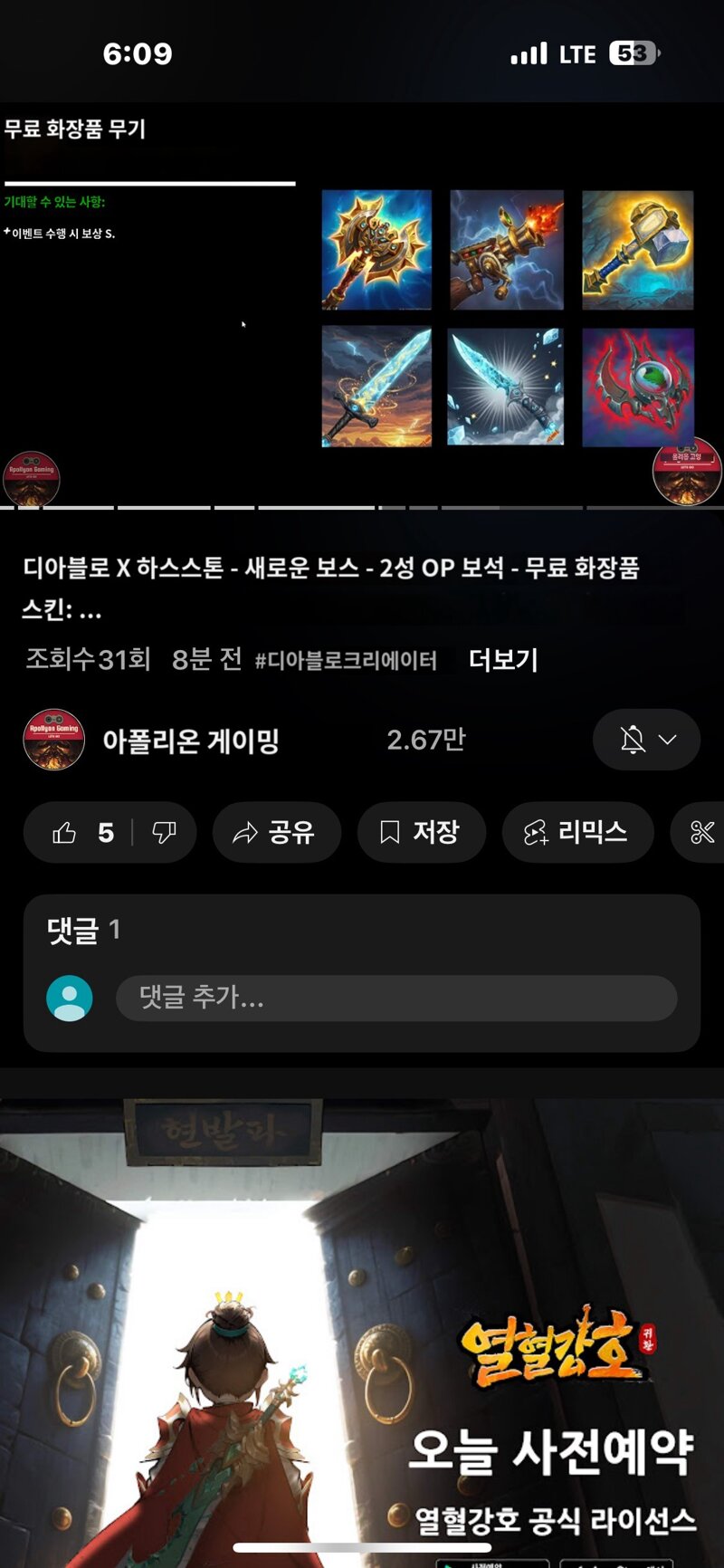724x1568 pixels.
Task: Tap the 댓글 추가 comment field
Action: pos(395,998)
